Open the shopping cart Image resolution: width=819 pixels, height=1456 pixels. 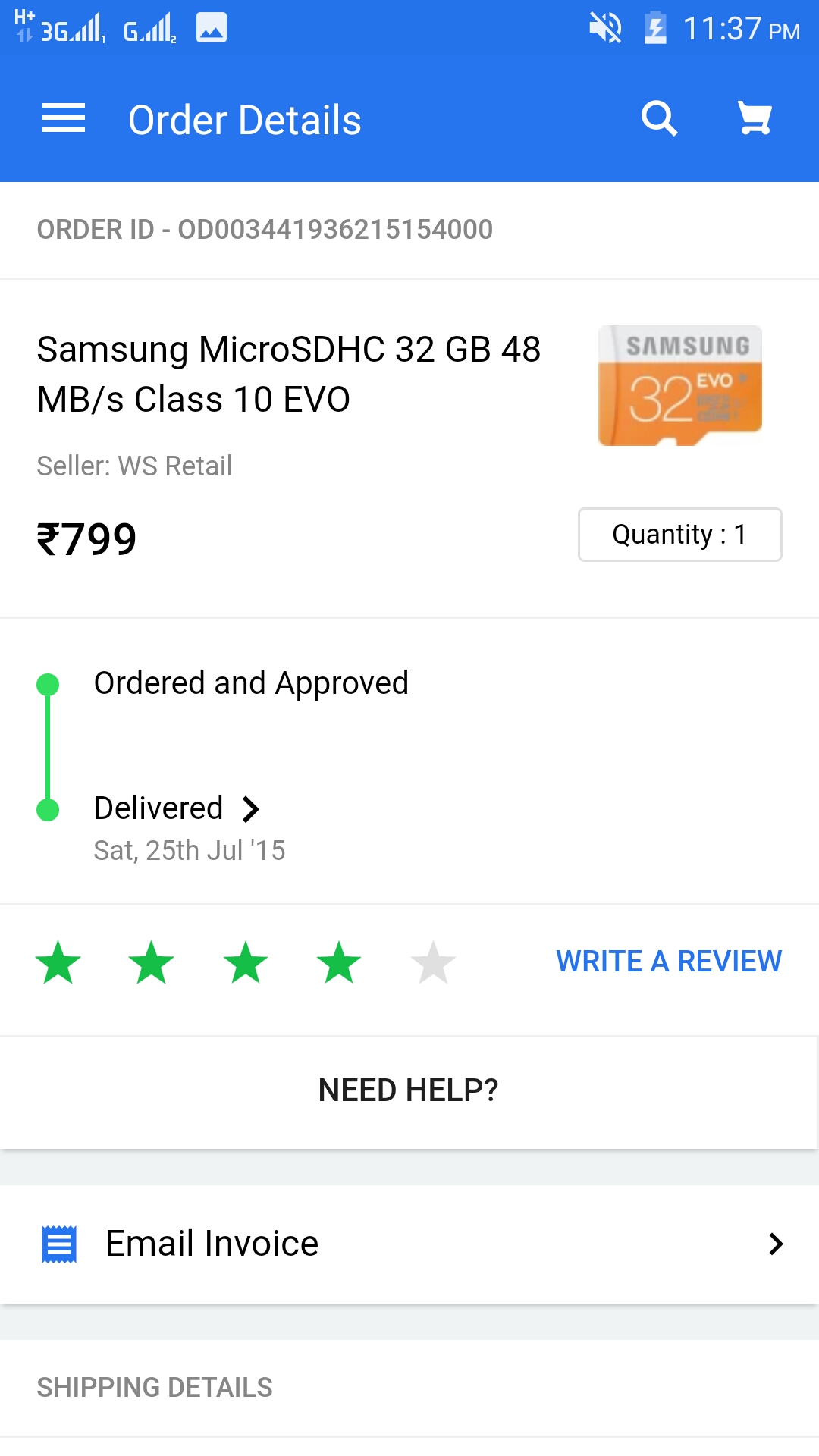(x=755, y=119)
